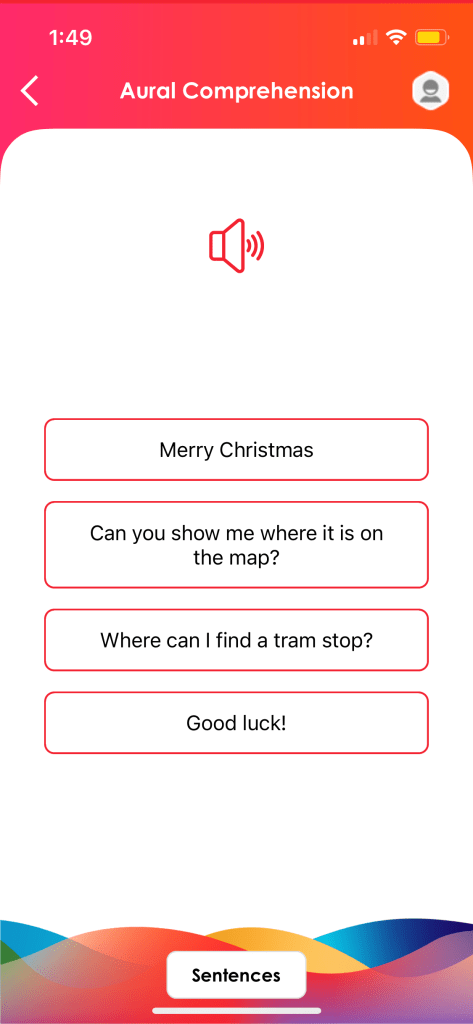Open the profile avatar icon

point(431,91)
